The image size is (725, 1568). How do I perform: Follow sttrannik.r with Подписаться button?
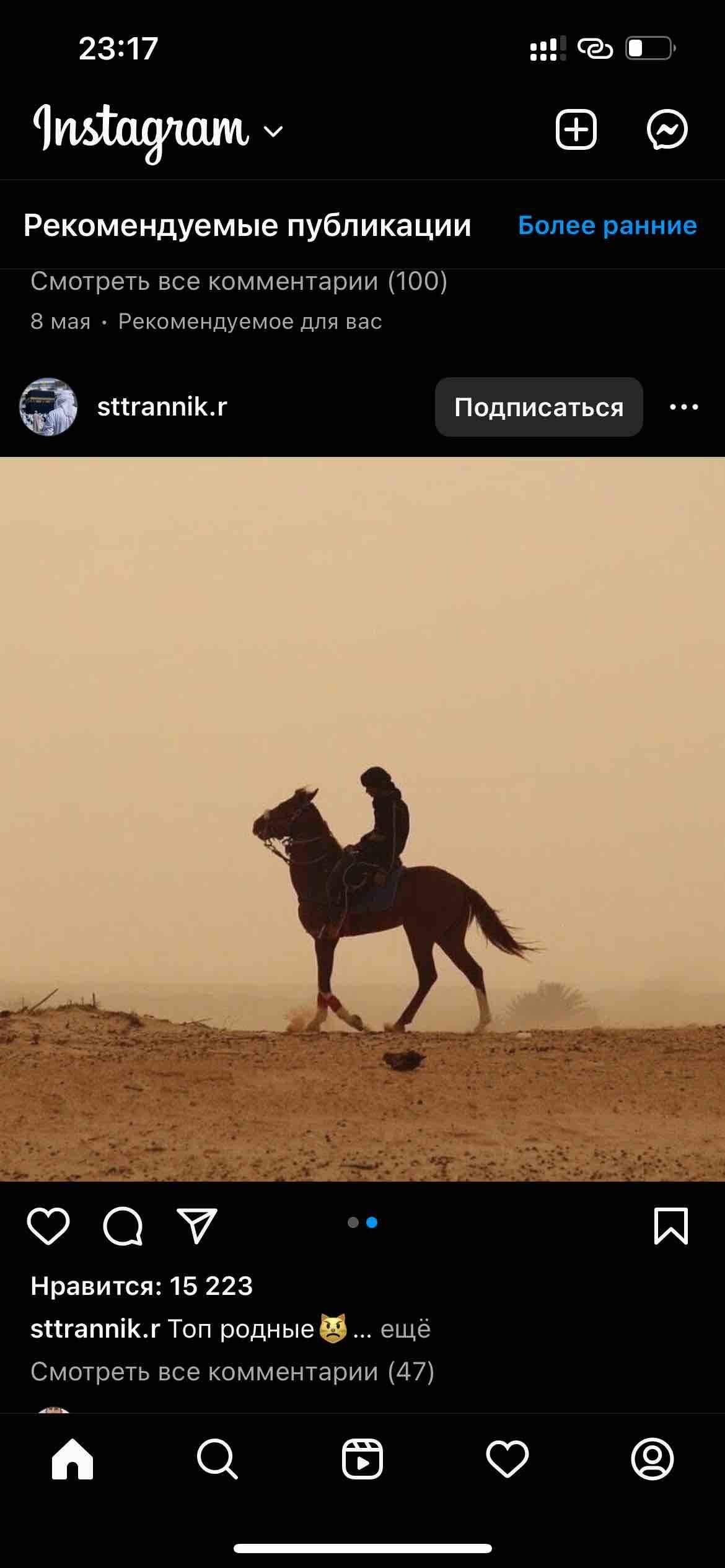click(x=538, y=407)
